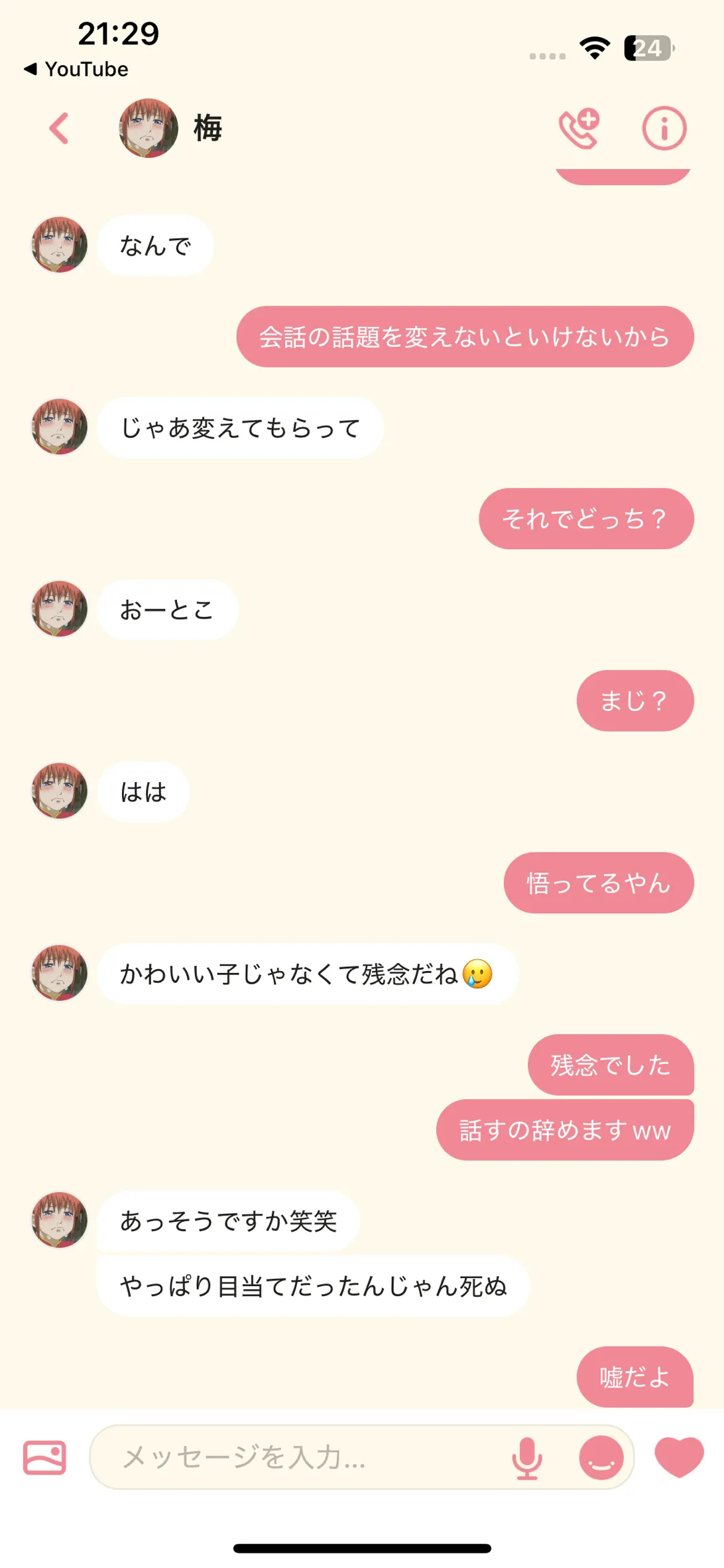The image size is (724, 1568).
Task: Open the chat info icon
Action: (664, 128)
